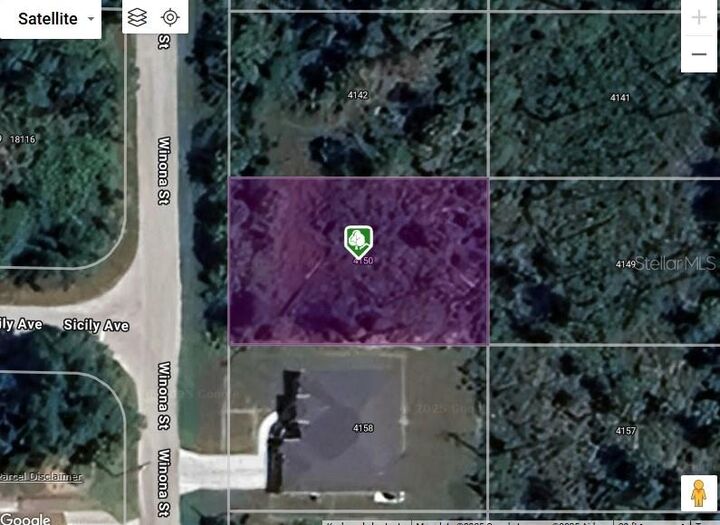
Task: Zoom in on the map
Action: (699, 17)
